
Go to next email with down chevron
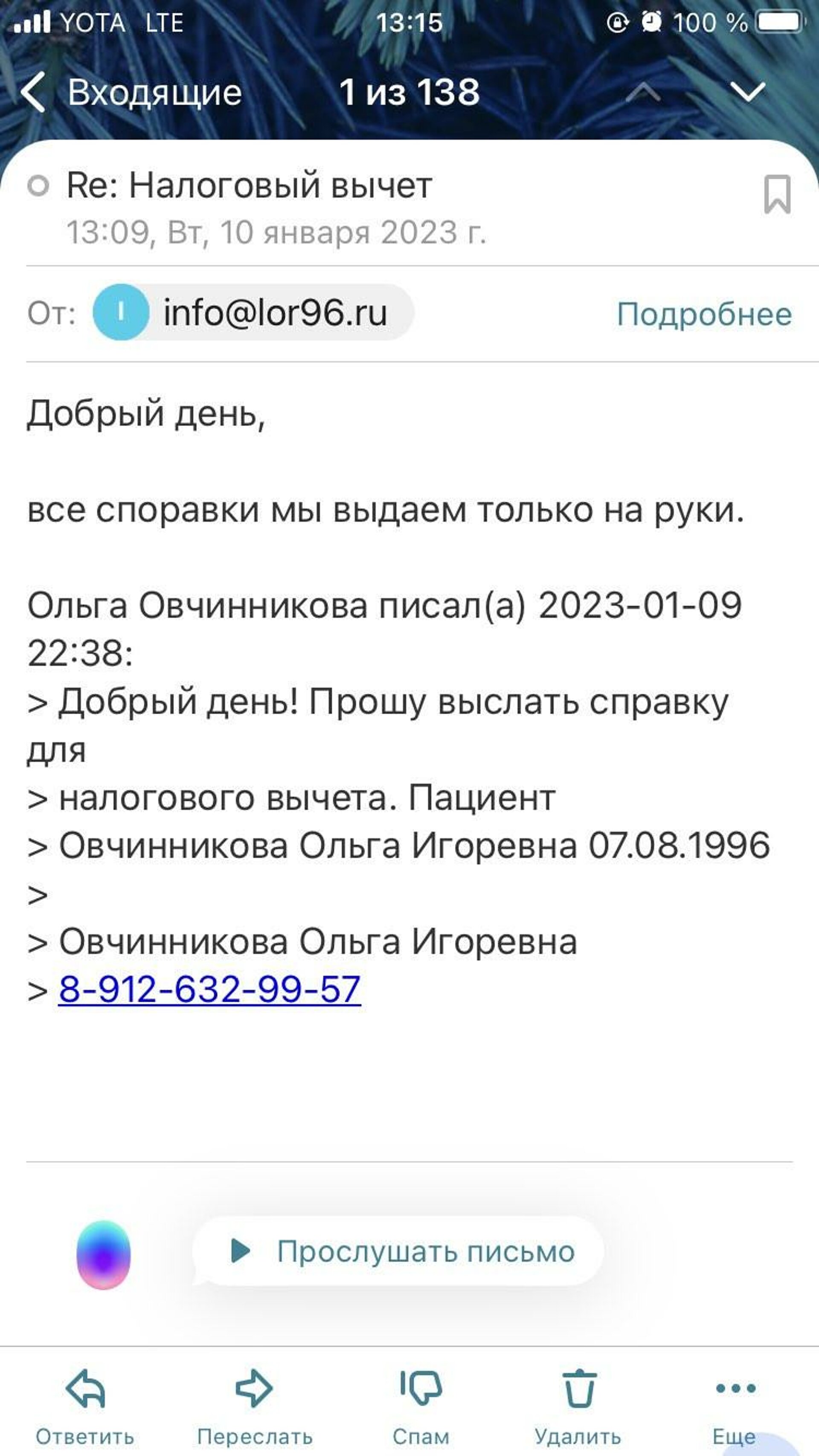747,92
